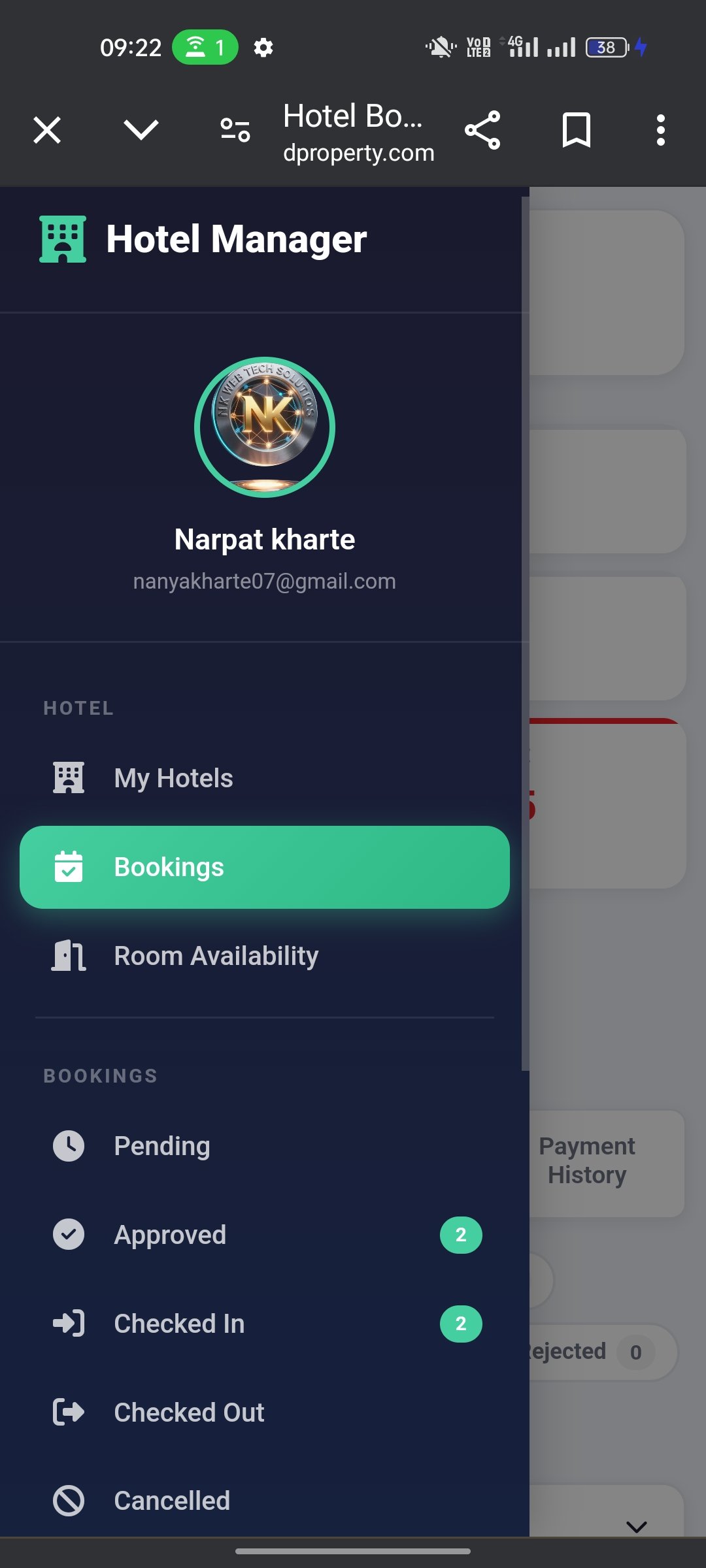Open Checked Out bookings

265,1413
